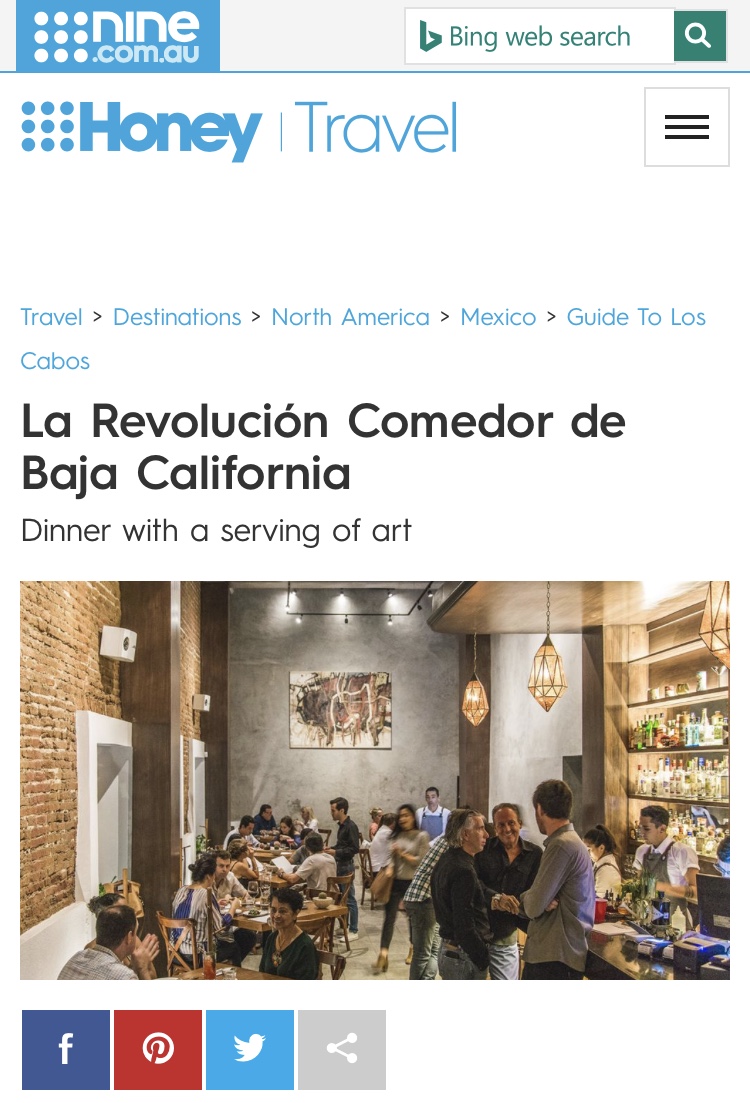The image size is (750, 1103).
Task: Open the hamburger menu
Action: (x=686, y=127)
